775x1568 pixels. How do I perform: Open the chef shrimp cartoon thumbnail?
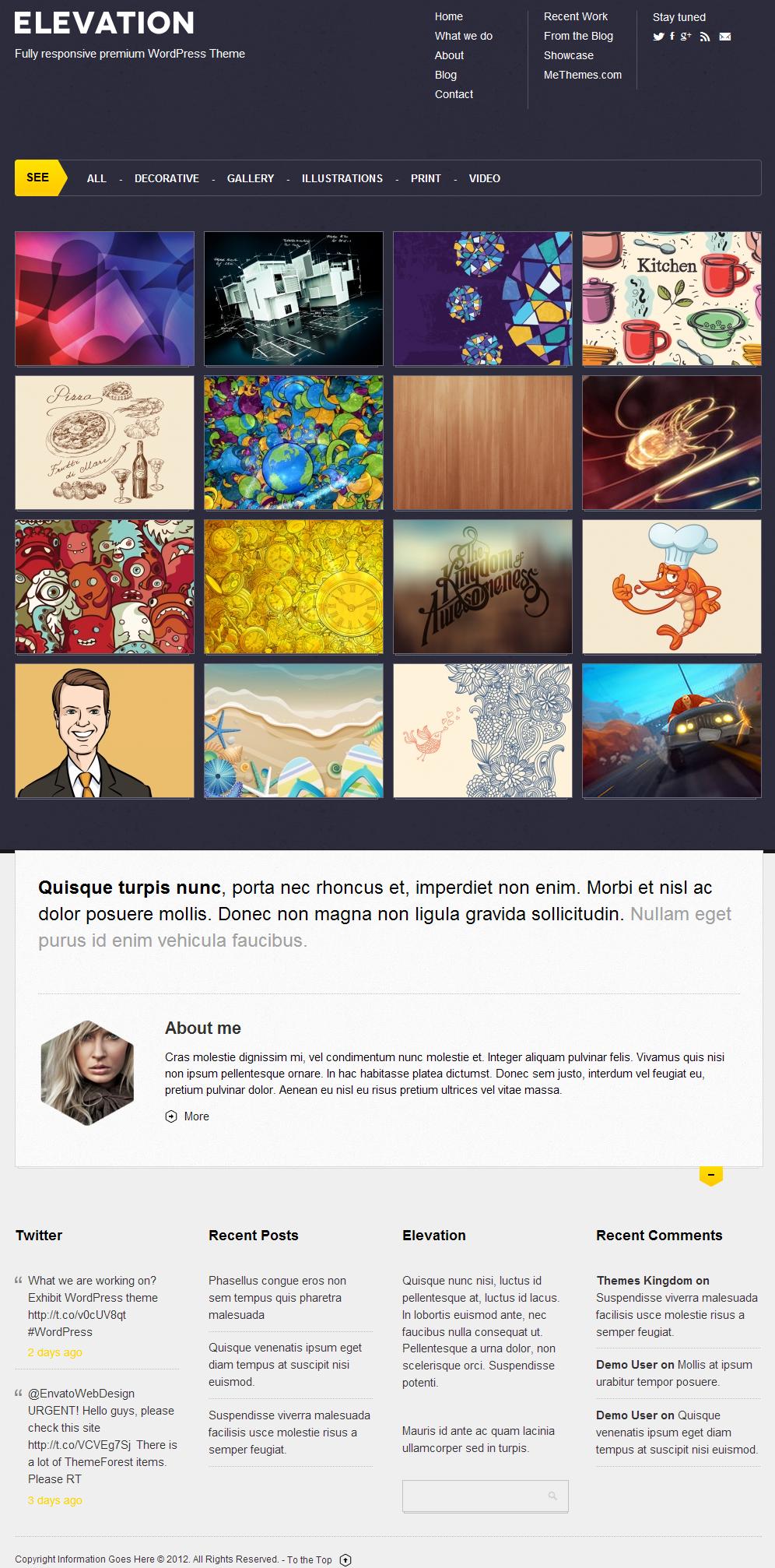pos(672,586)
